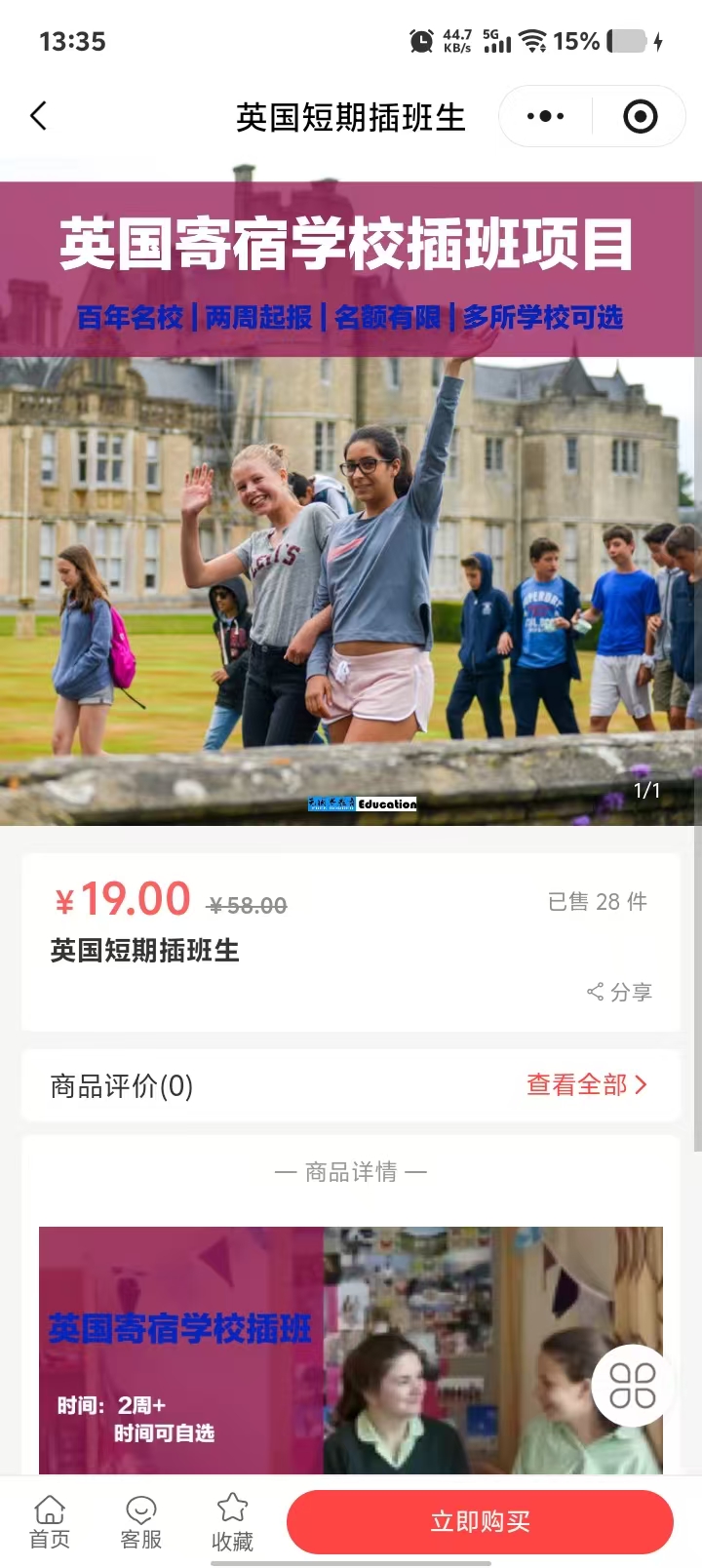Image resolution: width=702 pixels, height=1568 pixels.
Task: Share this product via 分享
Action: click(620, 992)
